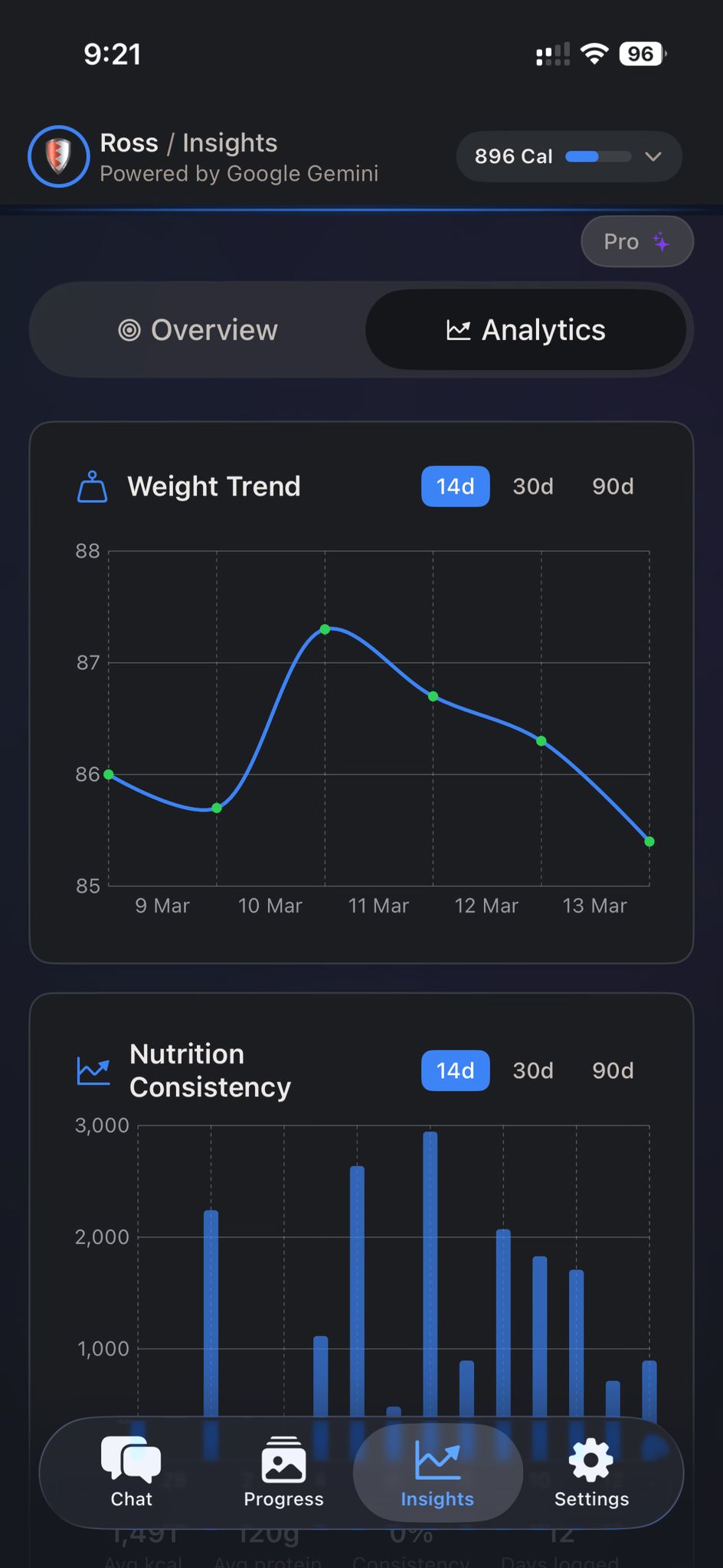Screen dimensions: 723x1568
Task: Tap the Pro upgrade badge
Action: [x=636, y=241]
